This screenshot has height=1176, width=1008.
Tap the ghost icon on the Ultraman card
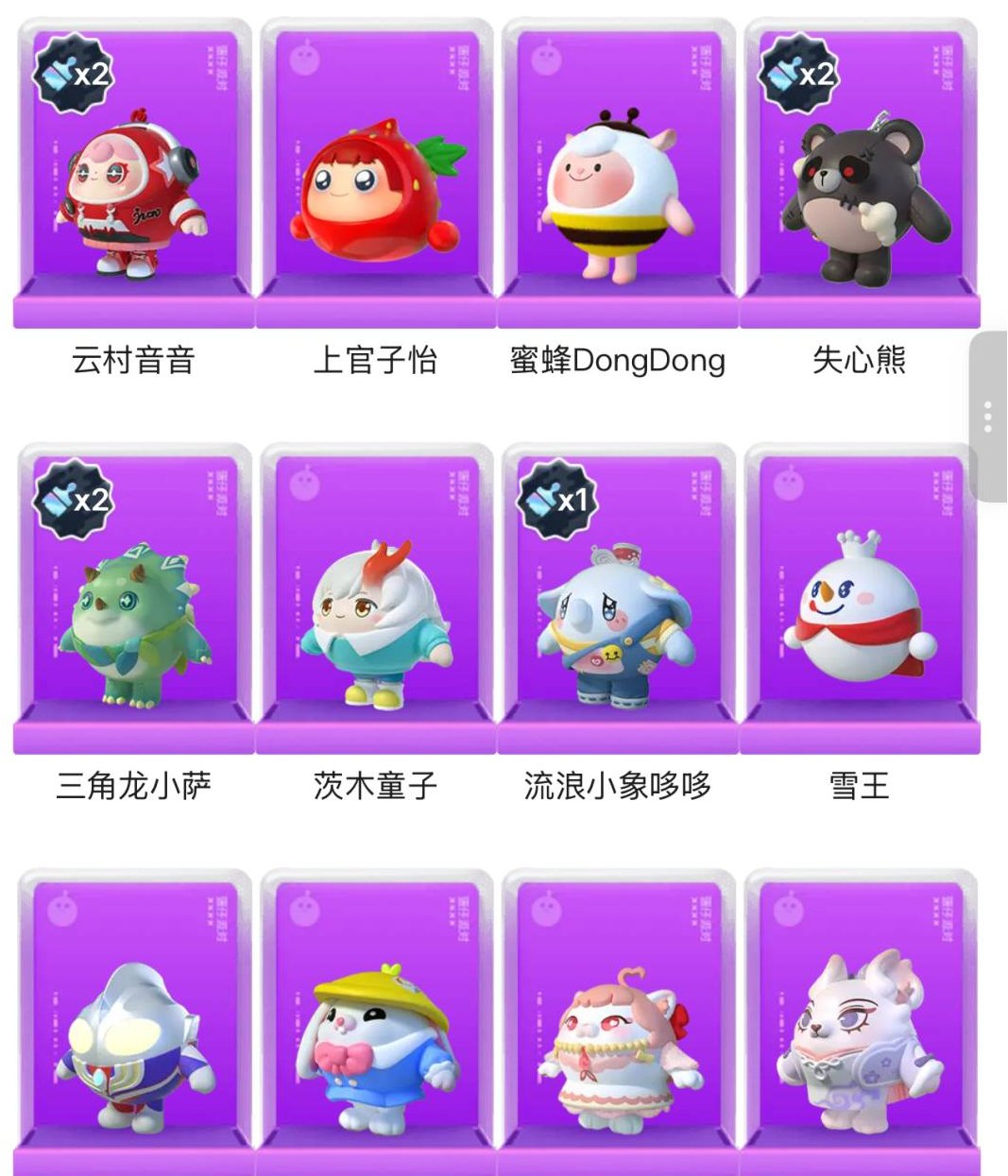(63, 911)
